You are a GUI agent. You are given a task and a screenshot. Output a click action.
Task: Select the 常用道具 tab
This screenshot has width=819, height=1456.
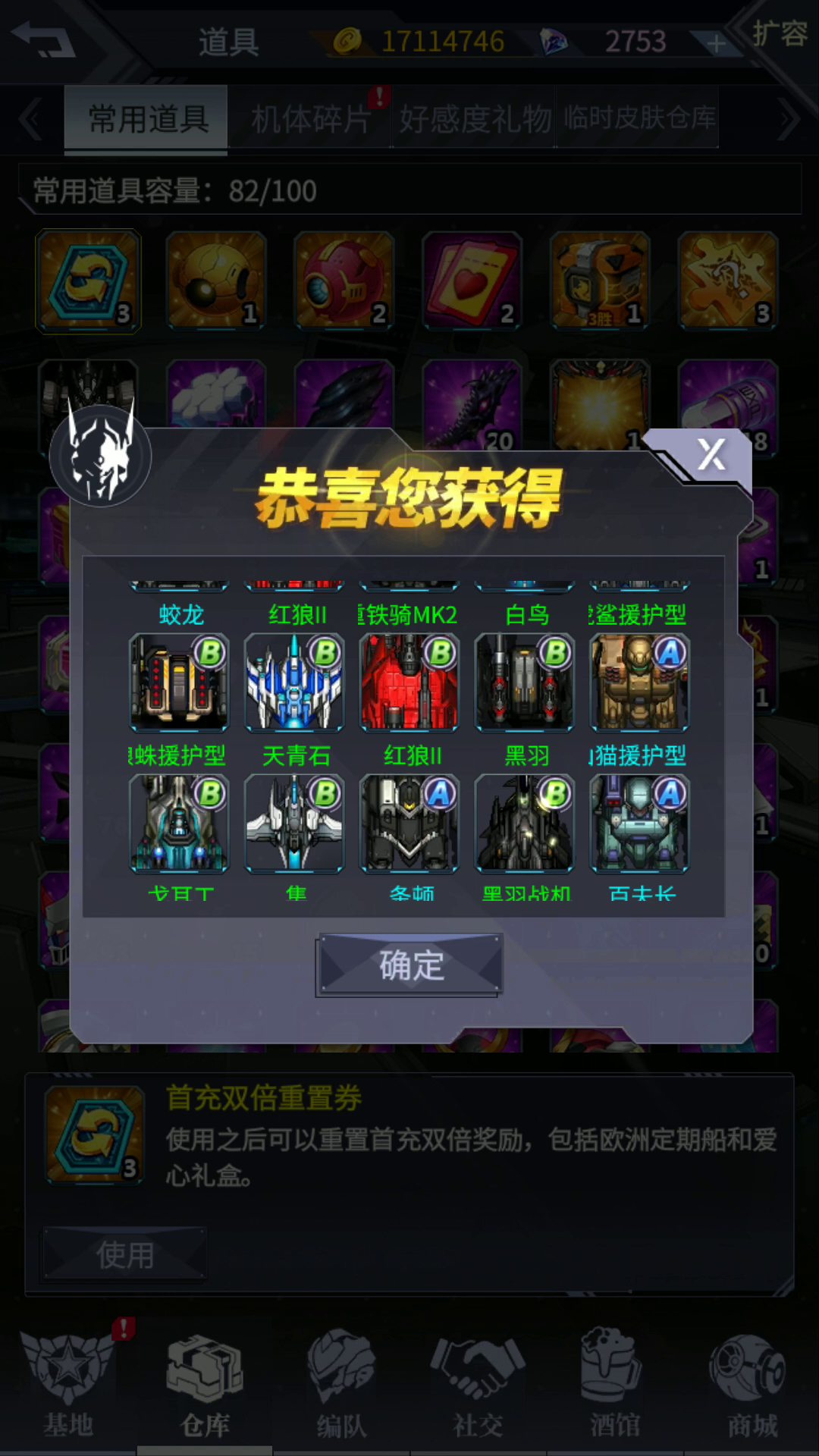click(x=148, y=119)
